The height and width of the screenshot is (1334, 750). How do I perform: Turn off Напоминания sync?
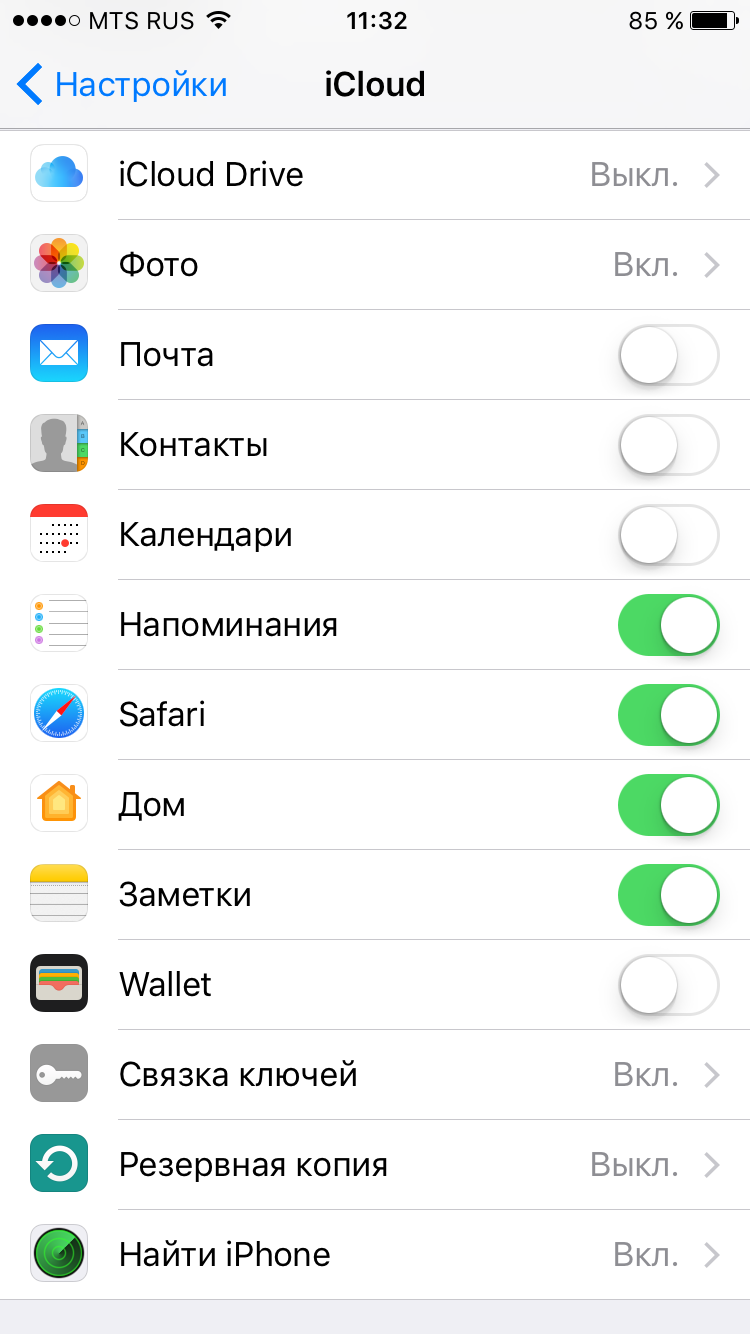[x=668, y=625]
